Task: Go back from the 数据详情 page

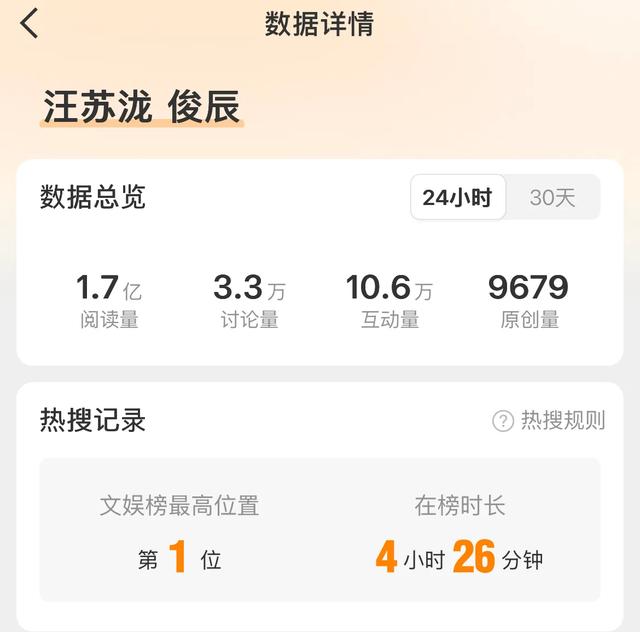Action: pos(30,24)
